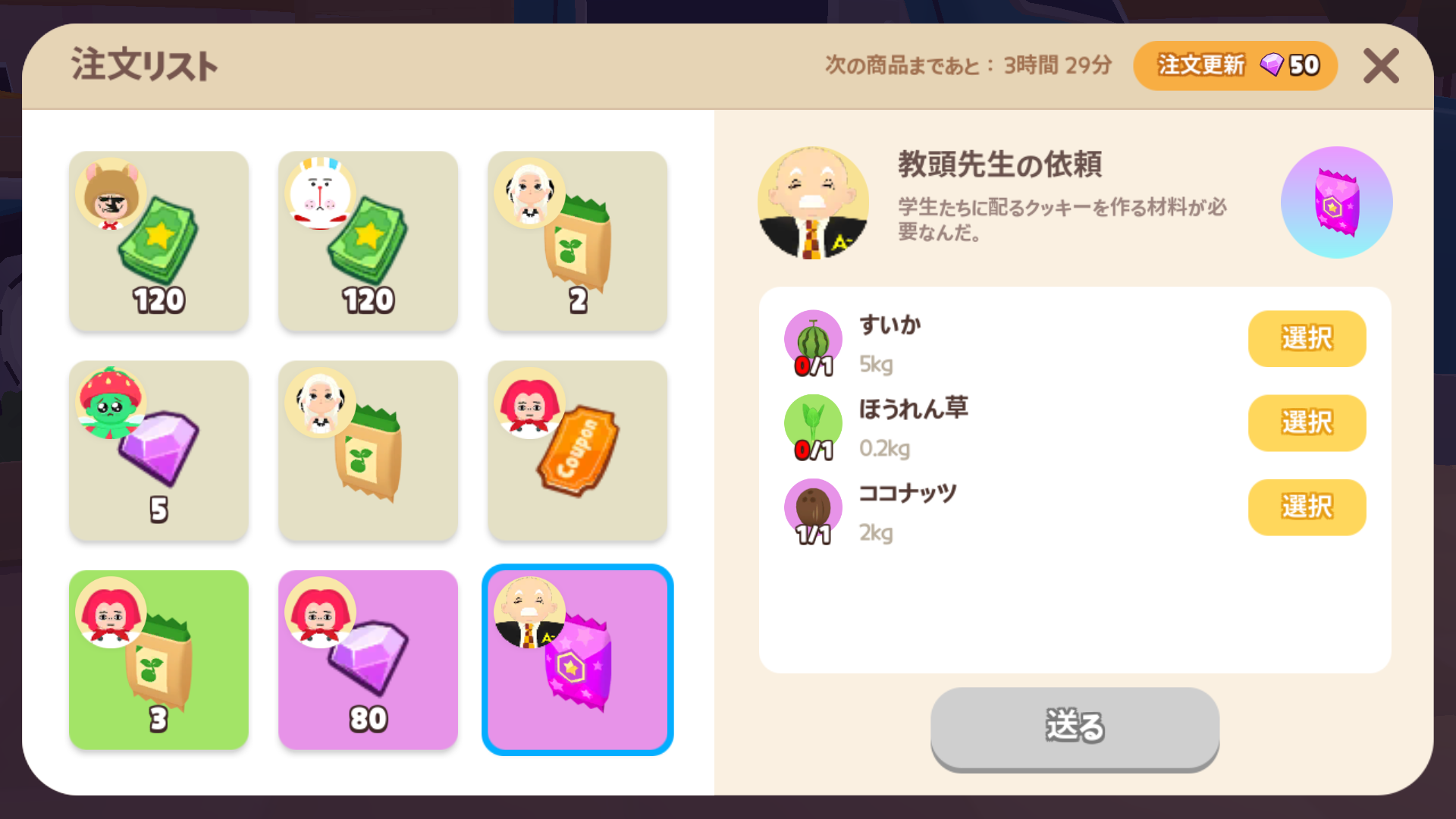Screen dimensions: 1456x819
Task: Select the bear character's 120 cash order
Action: pos(158,241)
